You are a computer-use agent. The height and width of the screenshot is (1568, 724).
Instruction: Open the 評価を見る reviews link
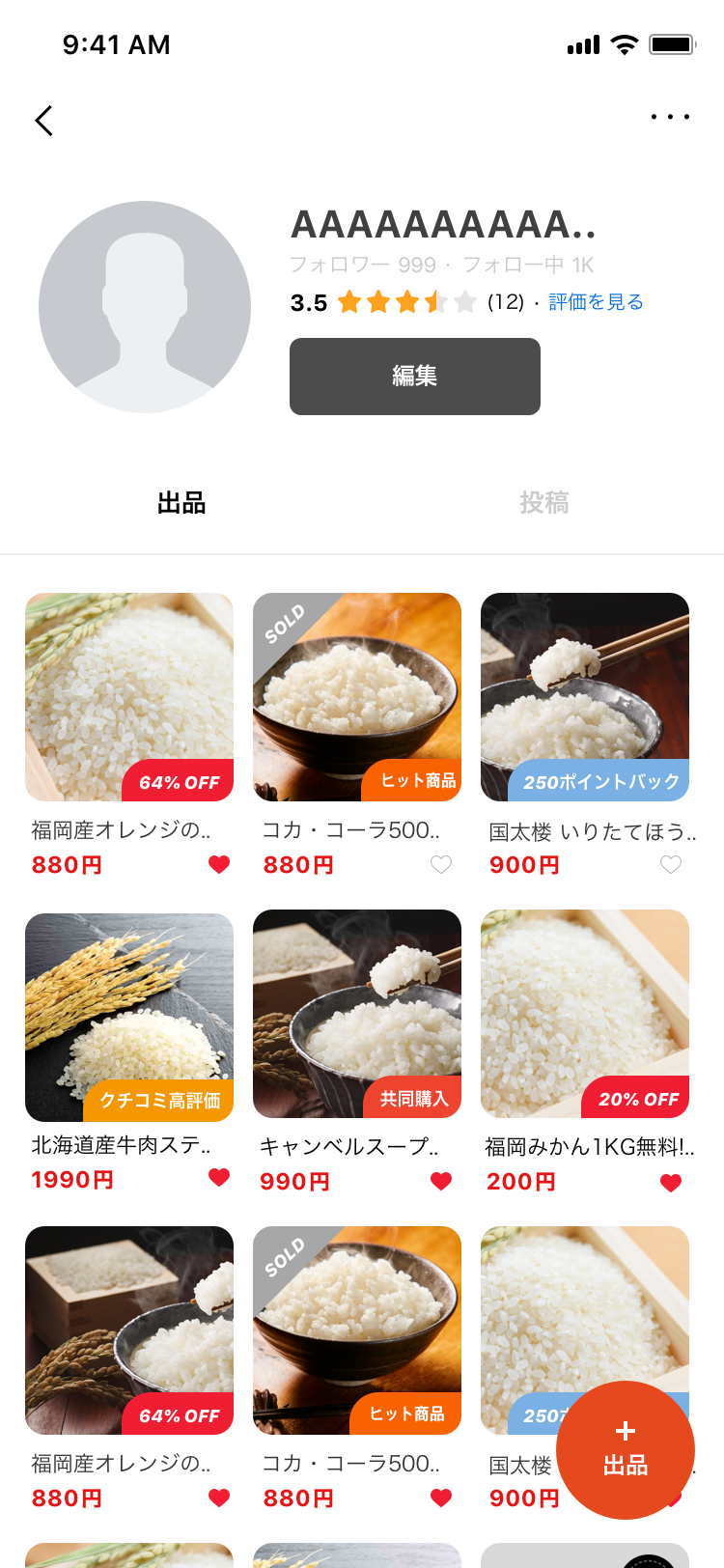[596, 302]
